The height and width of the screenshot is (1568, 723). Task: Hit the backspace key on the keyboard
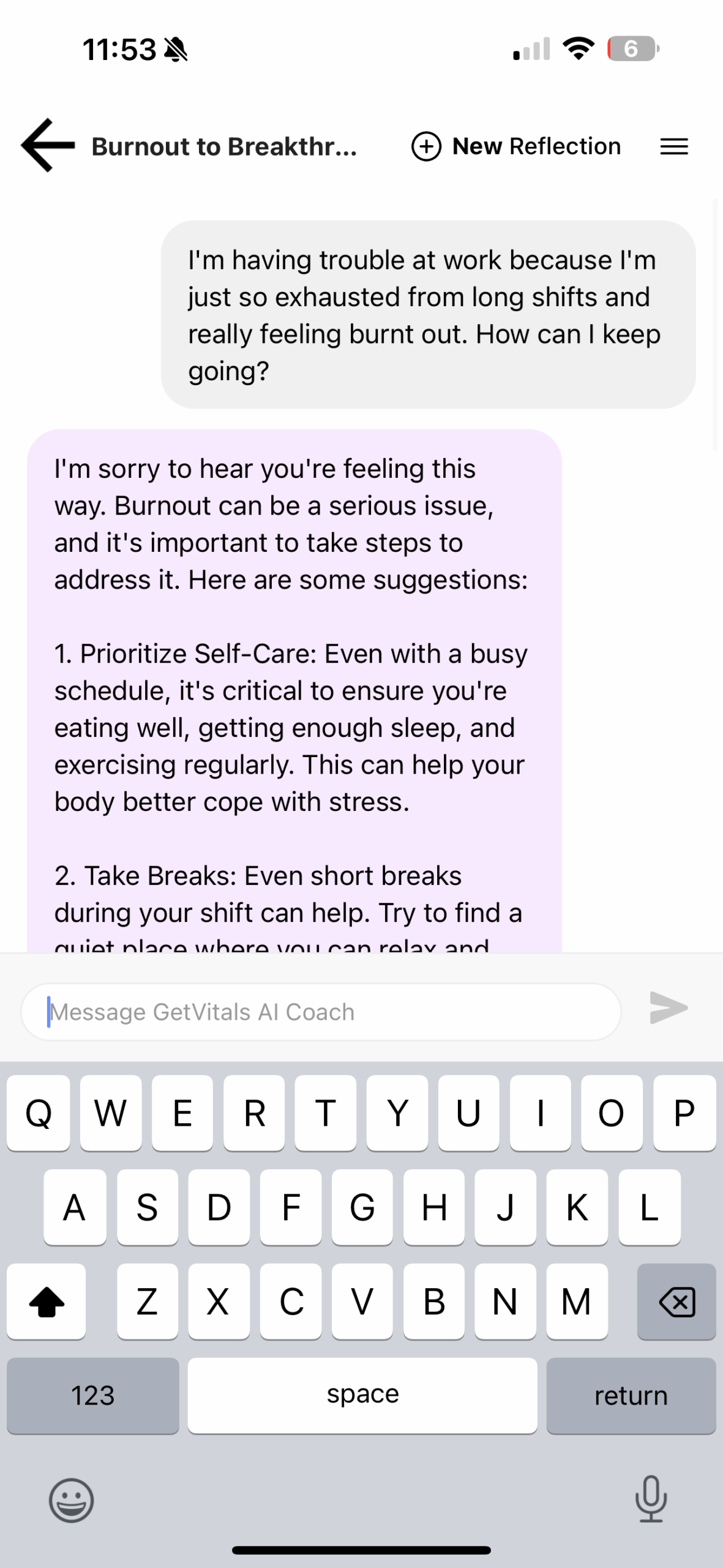pyautogui.click(x=676, y=1302)
